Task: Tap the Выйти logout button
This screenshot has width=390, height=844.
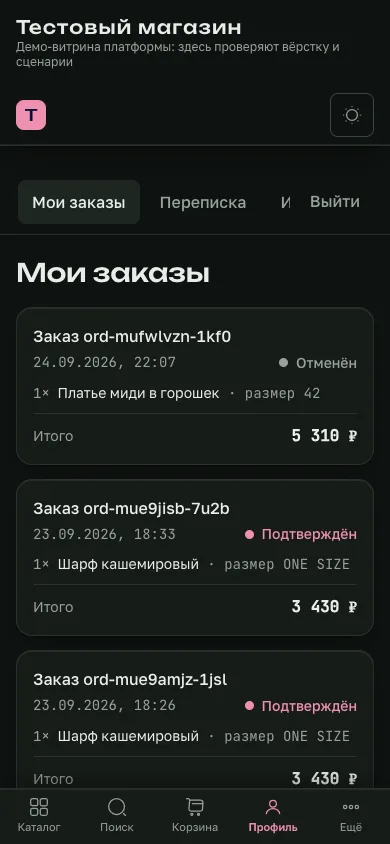Action: pyautogui.click(x=335, y=202)
